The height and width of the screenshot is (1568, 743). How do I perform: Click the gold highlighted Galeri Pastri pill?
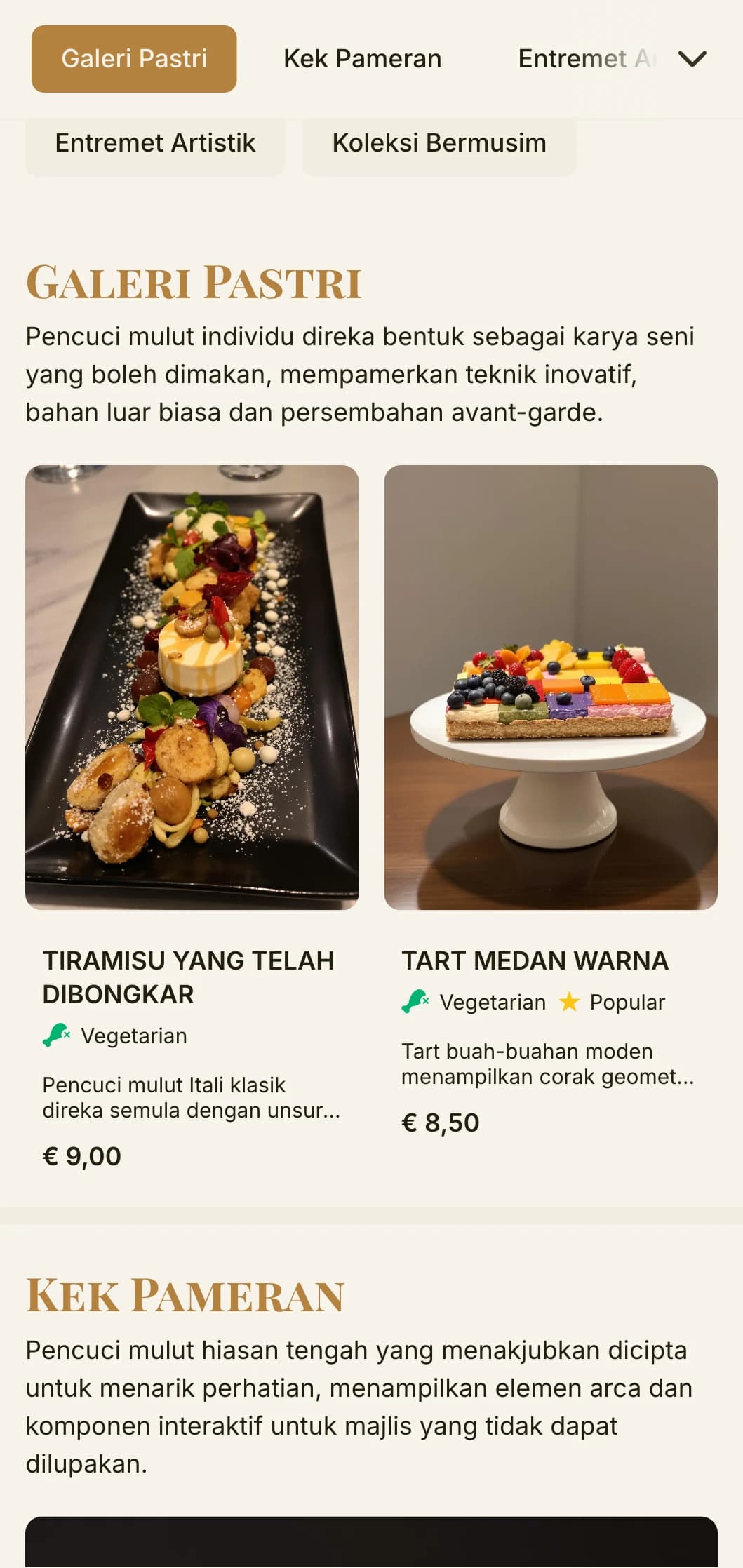134,59
